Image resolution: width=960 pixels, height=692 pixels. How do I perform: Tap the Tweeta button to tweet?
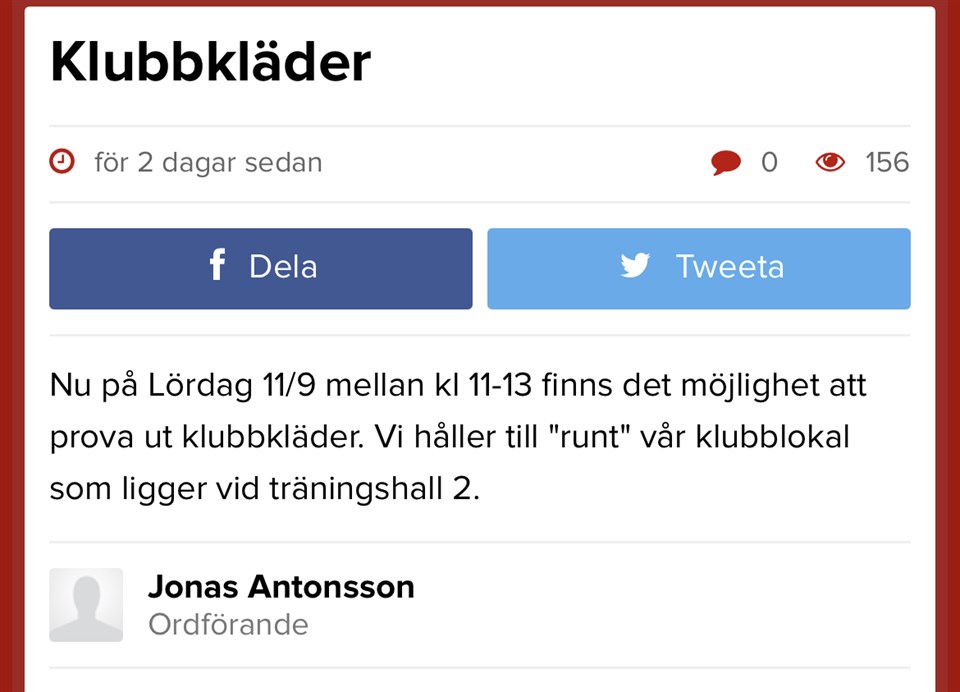click(698, 268)
